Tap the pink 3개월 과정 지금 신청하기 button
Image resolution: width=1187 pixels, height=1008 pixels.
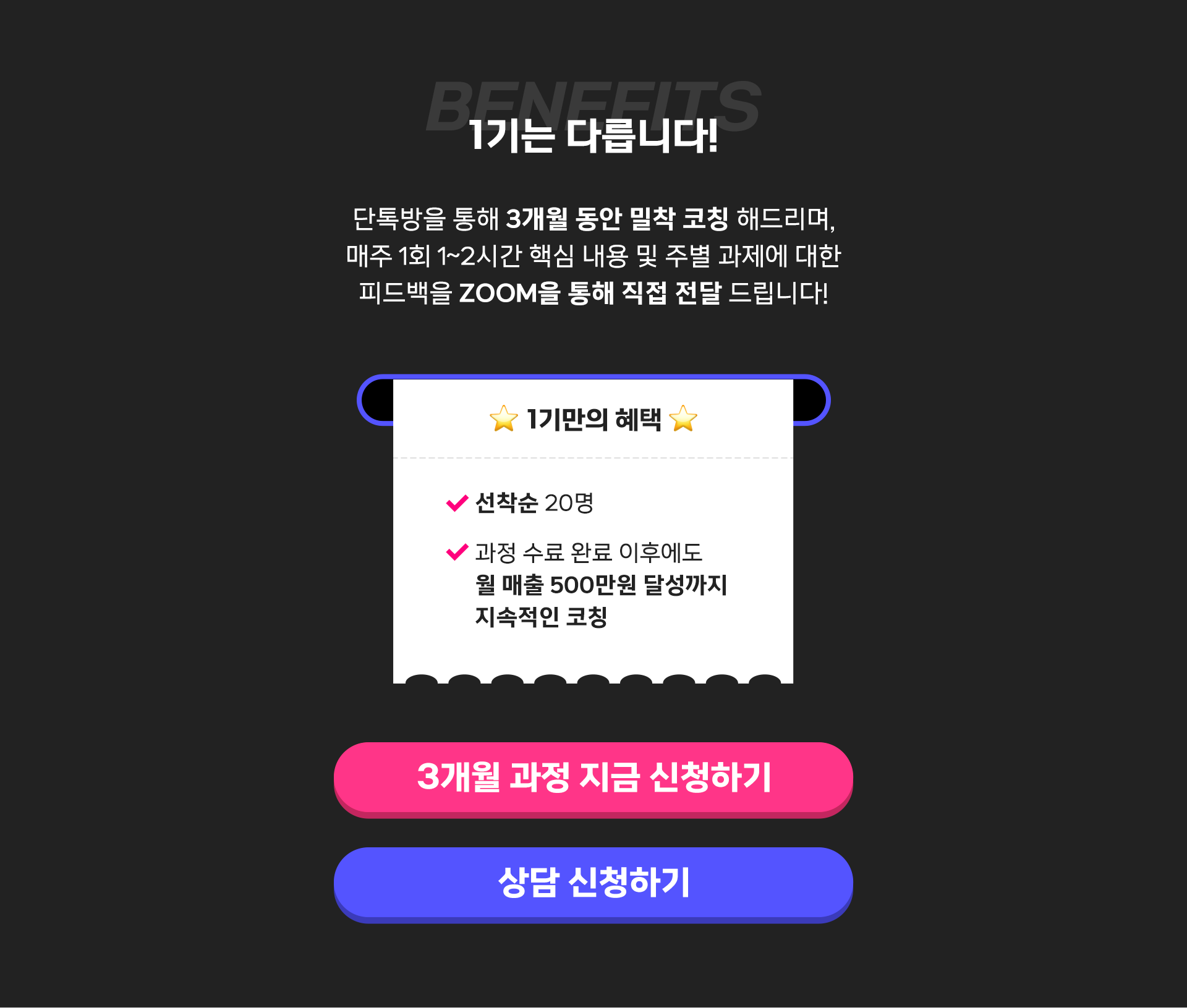(x=593, y=777)
